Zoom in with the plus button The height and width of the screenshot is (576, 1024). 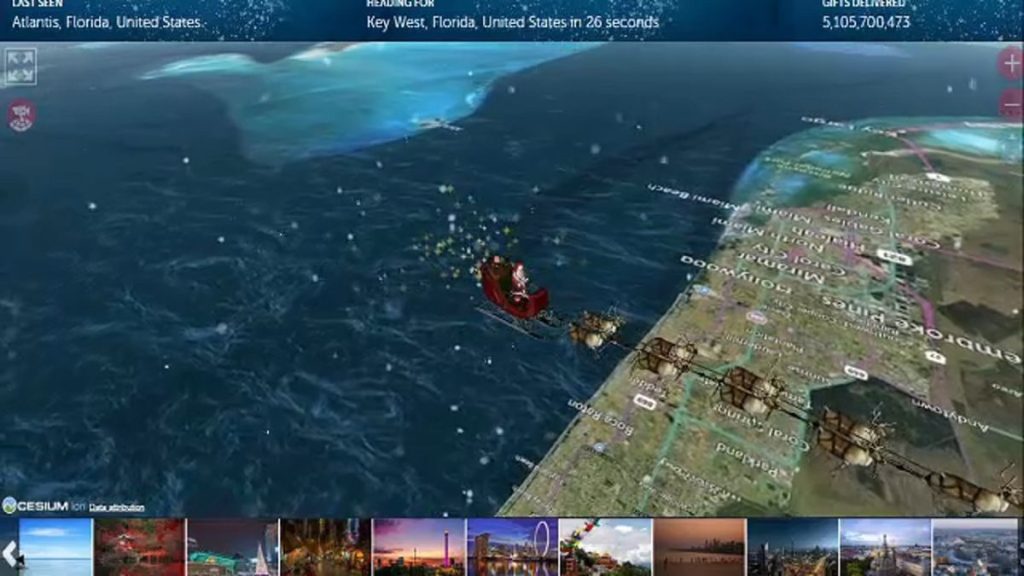pos(1010,63)
